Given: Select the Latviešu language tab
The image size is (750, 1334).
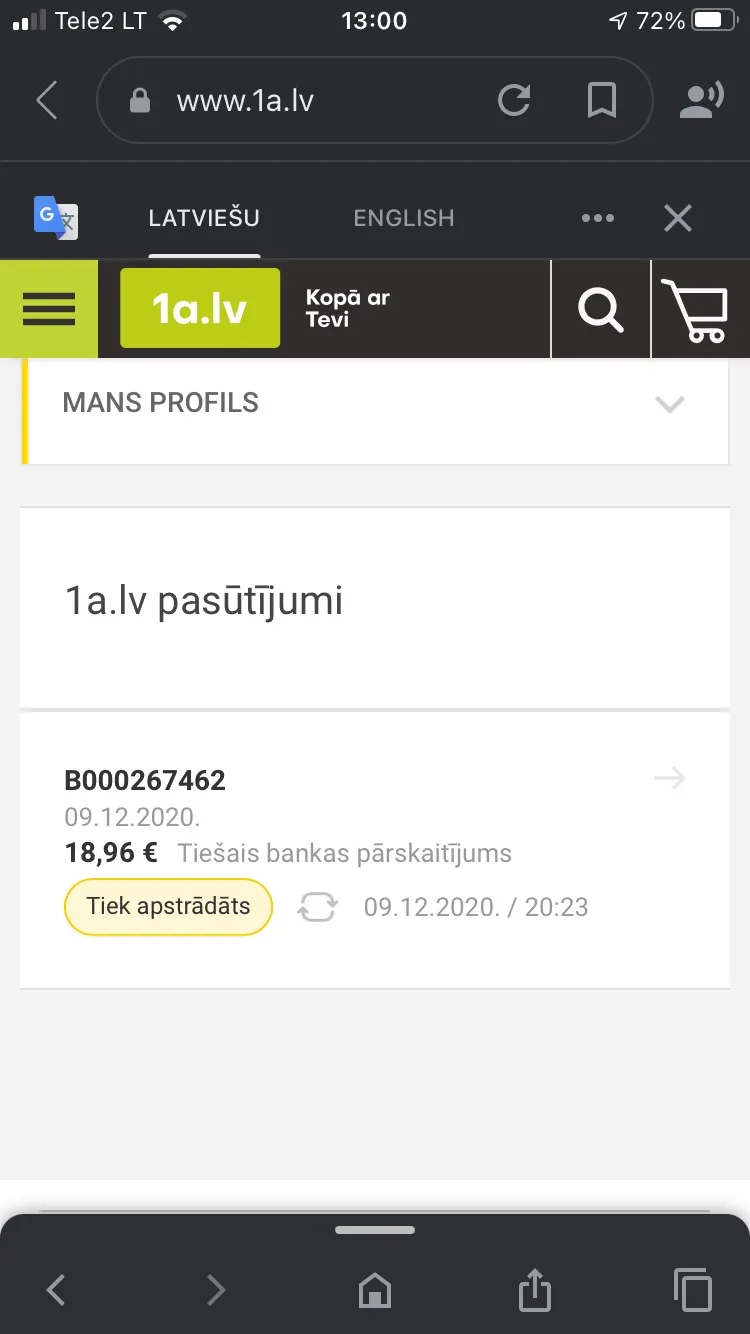Looking at the screenshot, I should (x=204, y=218).
